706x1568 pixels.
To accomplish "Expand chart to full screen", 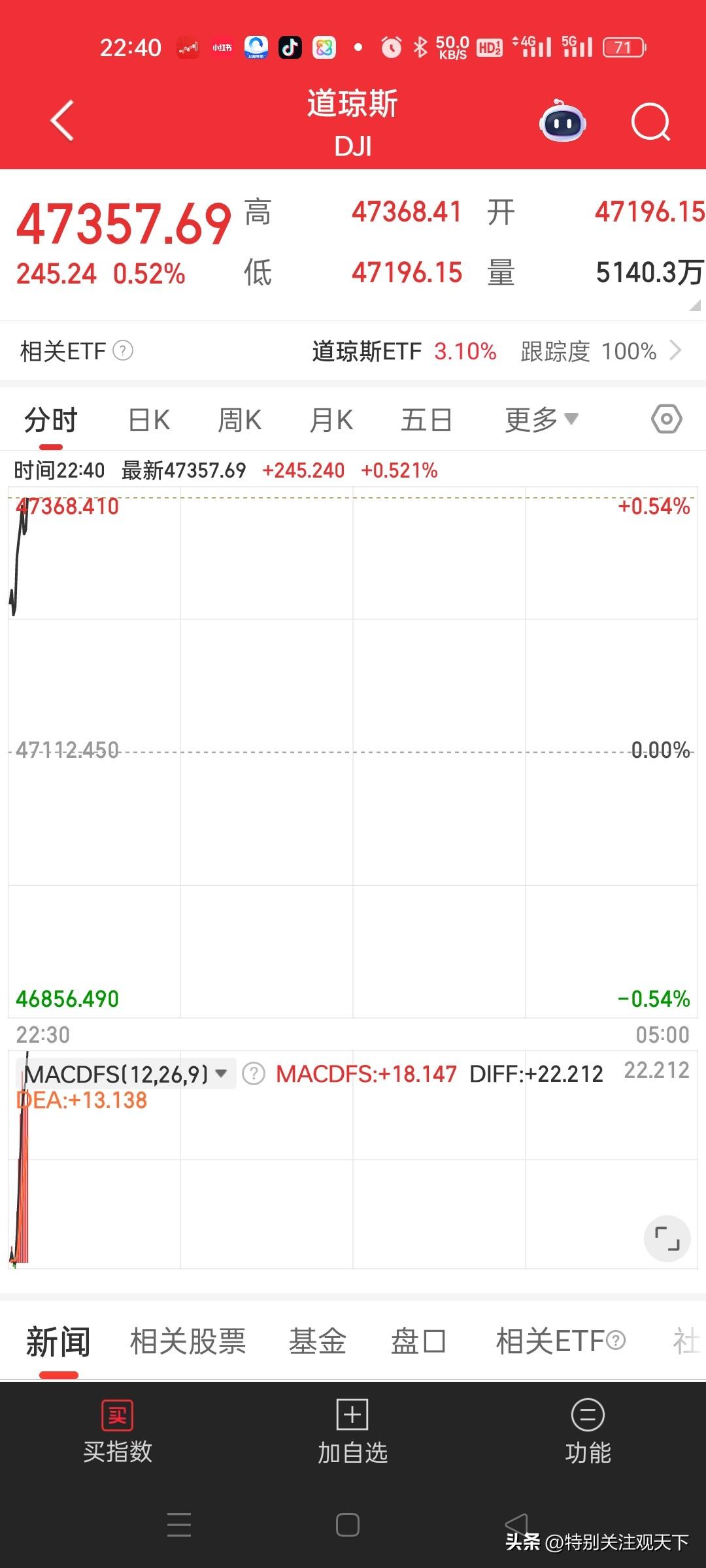I will [667, 1238].
